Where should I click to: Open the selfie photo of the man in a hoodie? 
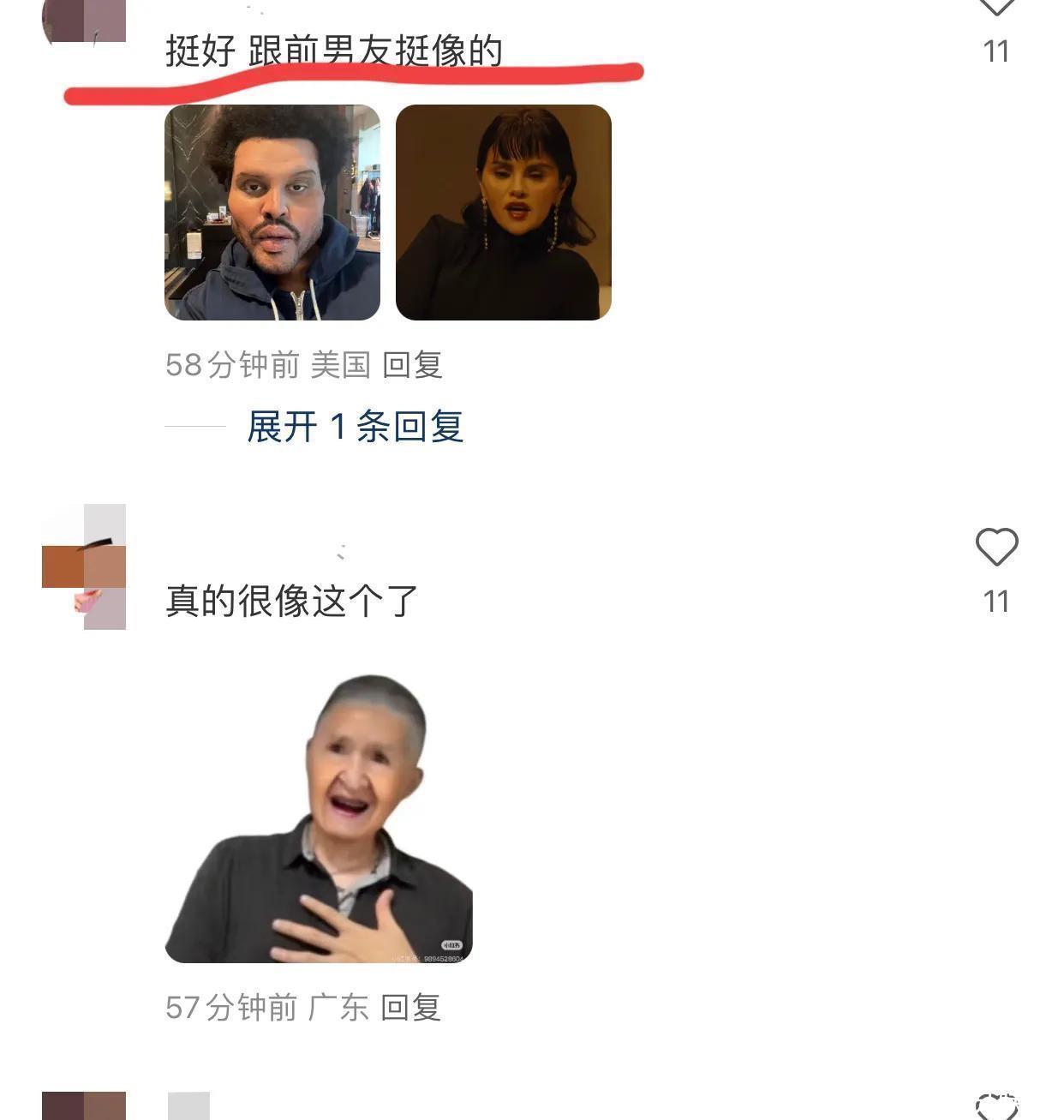coord(272,213)
